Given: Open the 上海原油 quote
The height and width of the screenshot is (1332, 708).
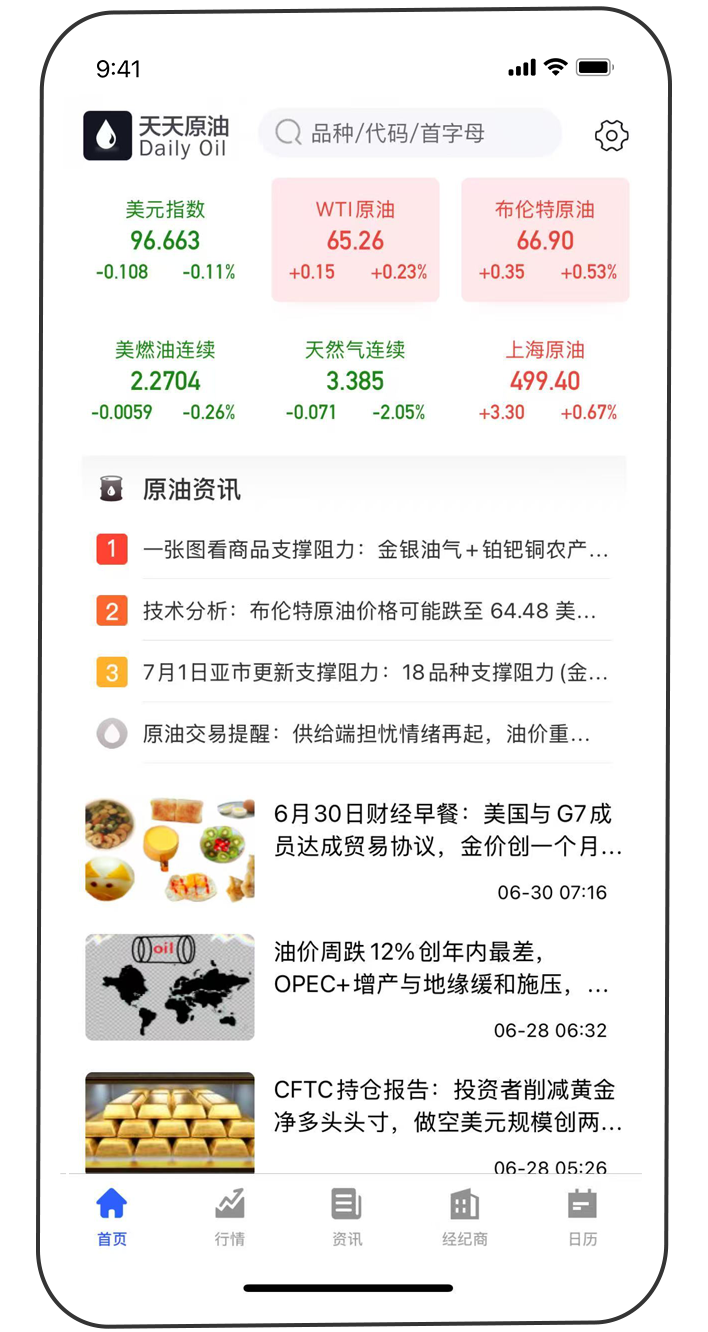Looking at the screenshot, I should [x=545, y=381].
